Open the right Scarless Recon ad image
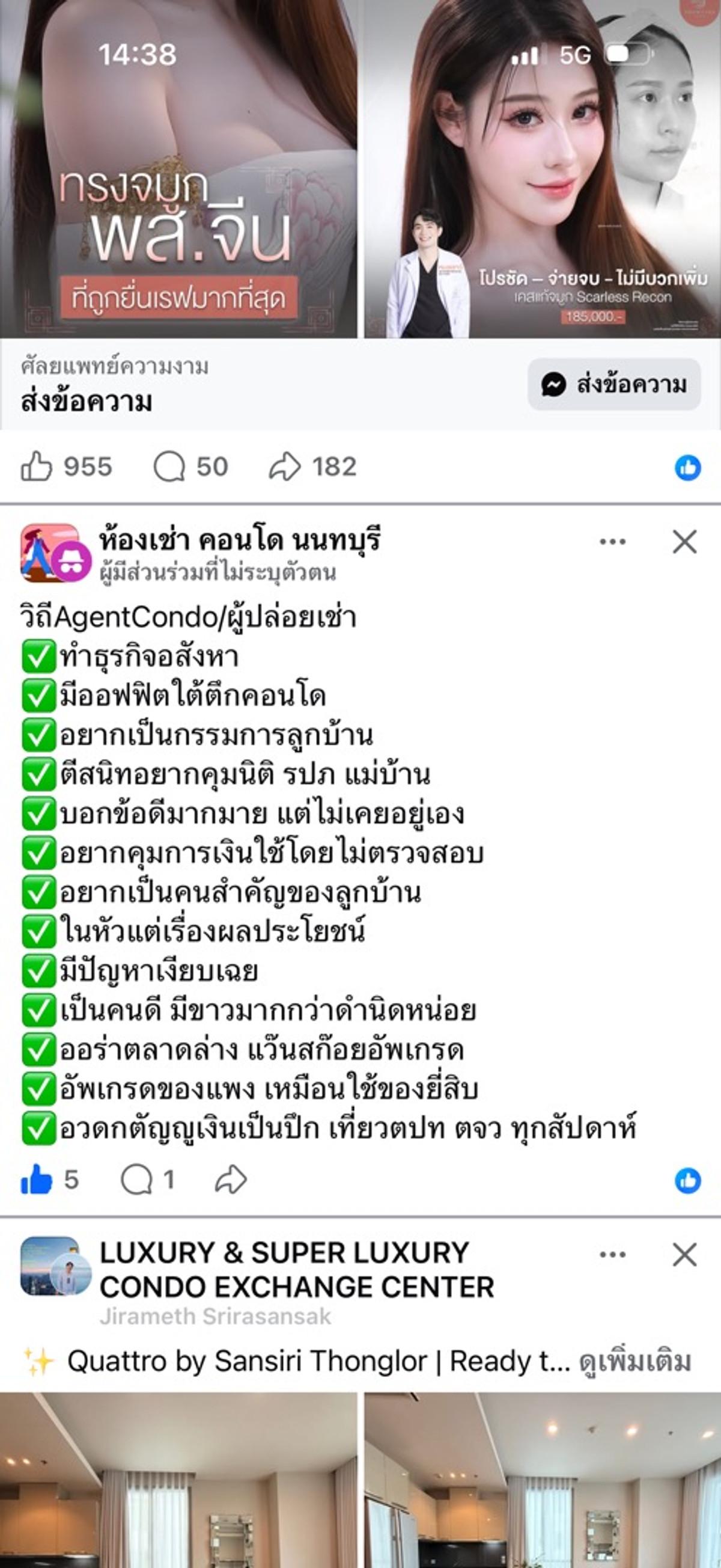The width and height of the screenshot is (721, 1568). click(x=541, y=168)
